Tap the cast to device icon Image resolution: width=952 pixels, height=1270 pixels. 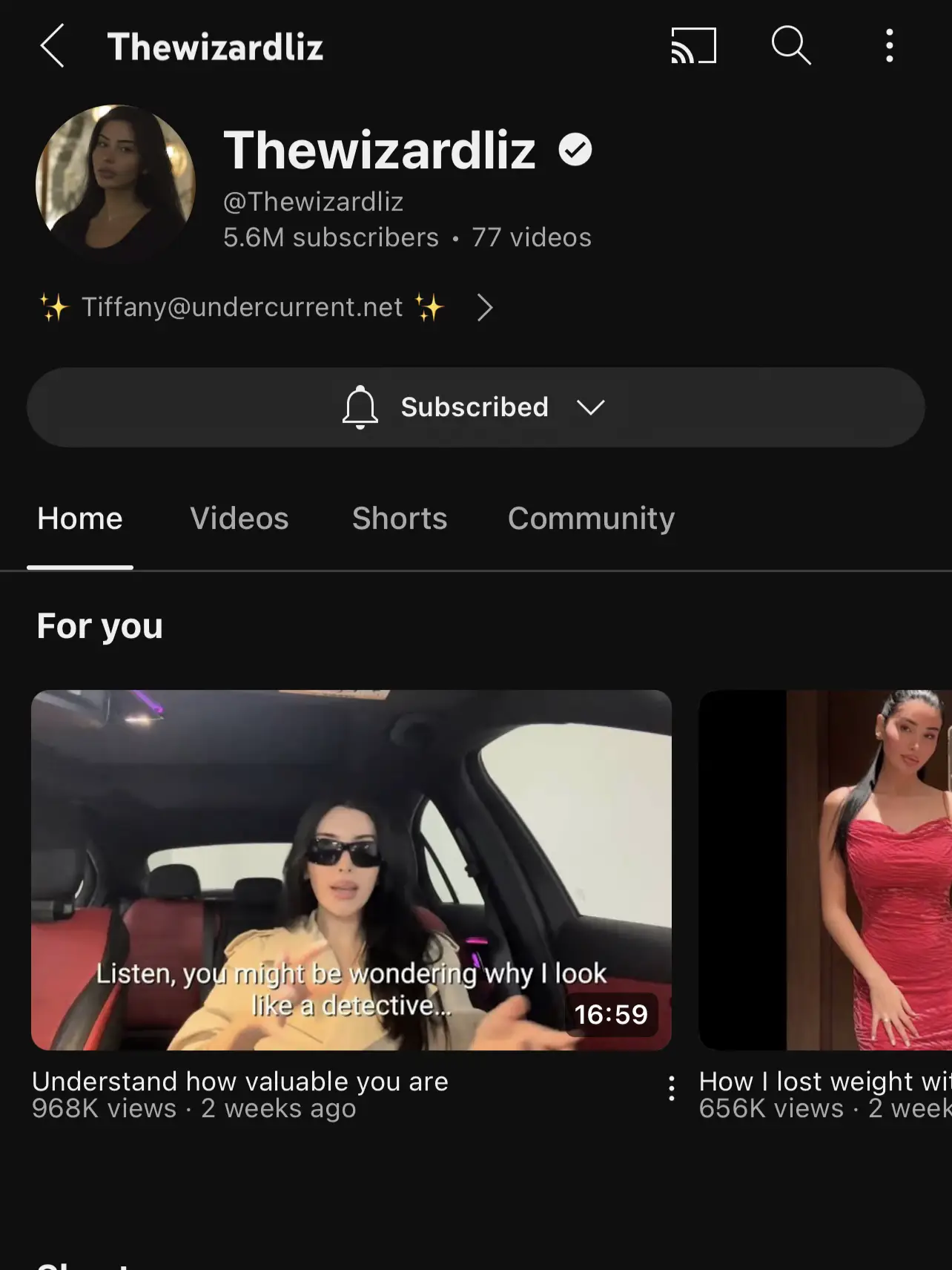(x=693, y=46)
